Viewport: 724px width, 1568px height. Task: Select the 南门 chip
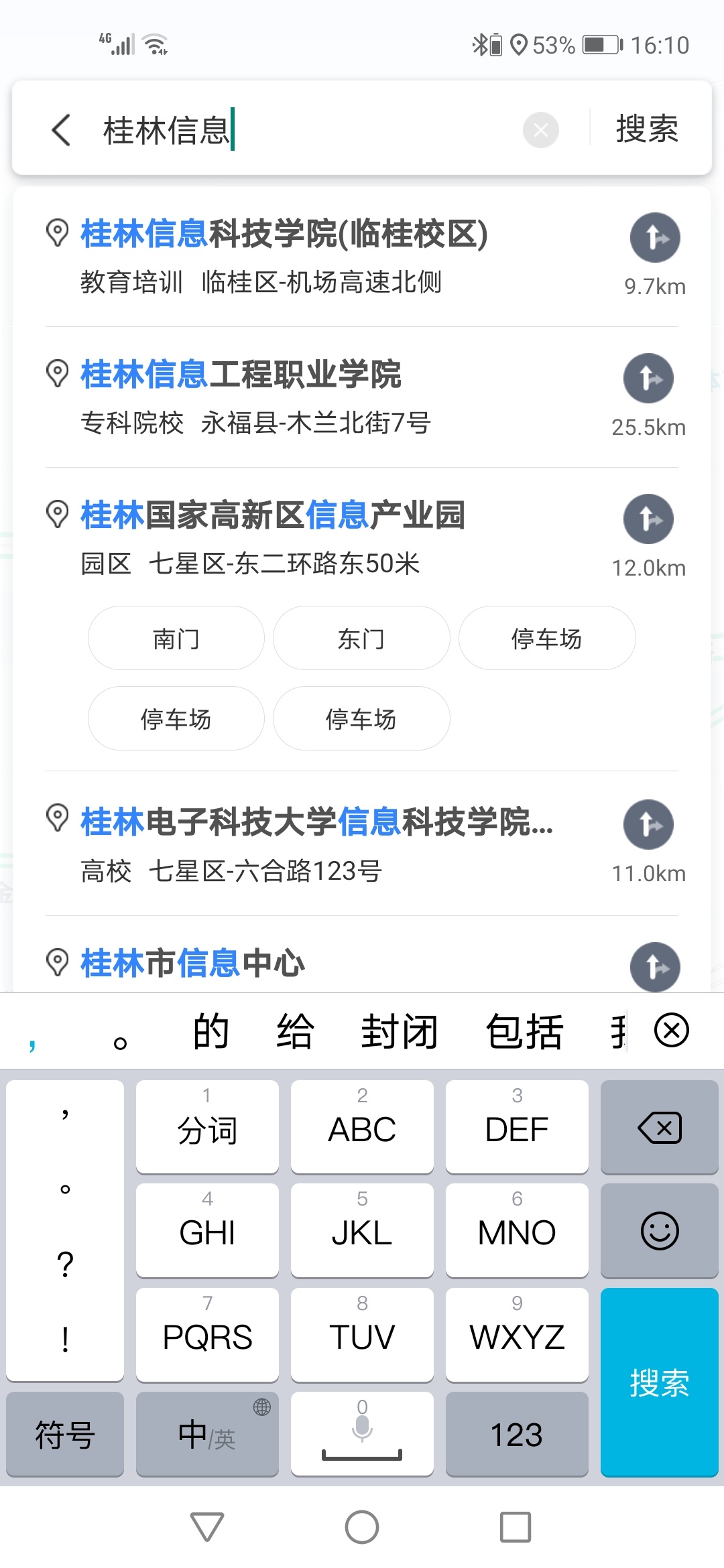(x=176, y=638)
